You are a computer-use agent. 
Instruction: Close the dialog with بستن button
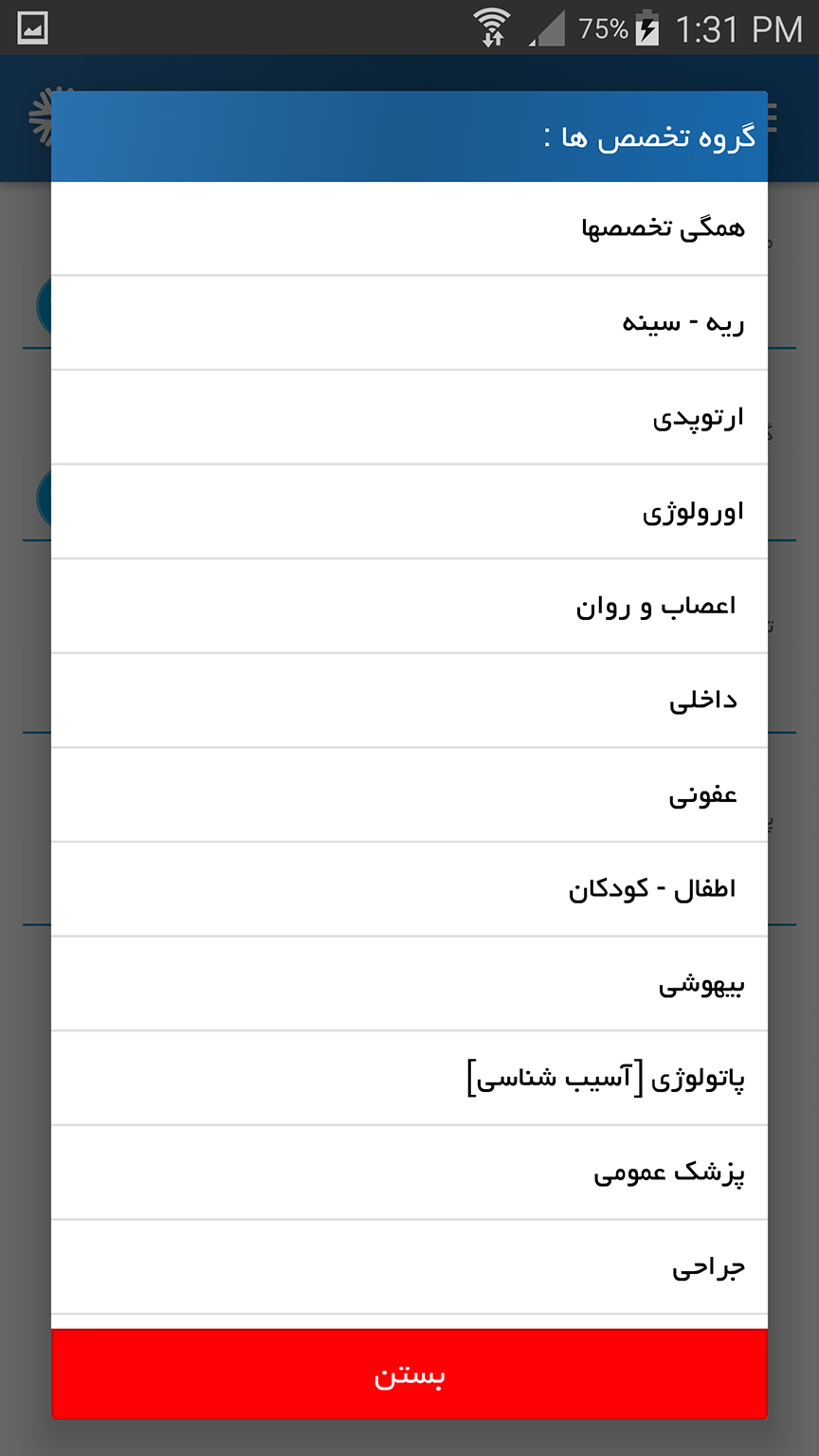(x=409, y=1374)
